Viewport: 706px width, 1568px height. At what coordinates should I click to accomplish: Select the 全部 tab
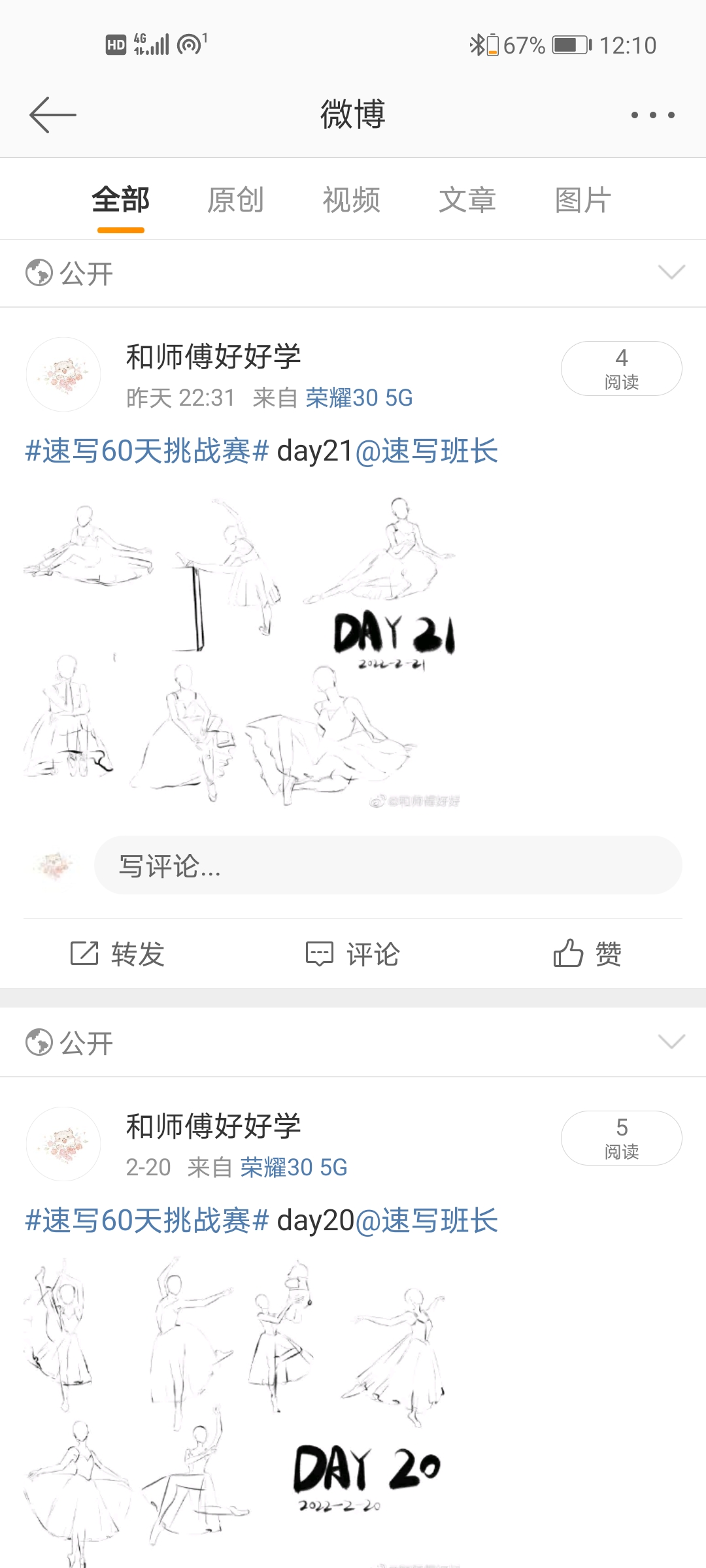121,200
